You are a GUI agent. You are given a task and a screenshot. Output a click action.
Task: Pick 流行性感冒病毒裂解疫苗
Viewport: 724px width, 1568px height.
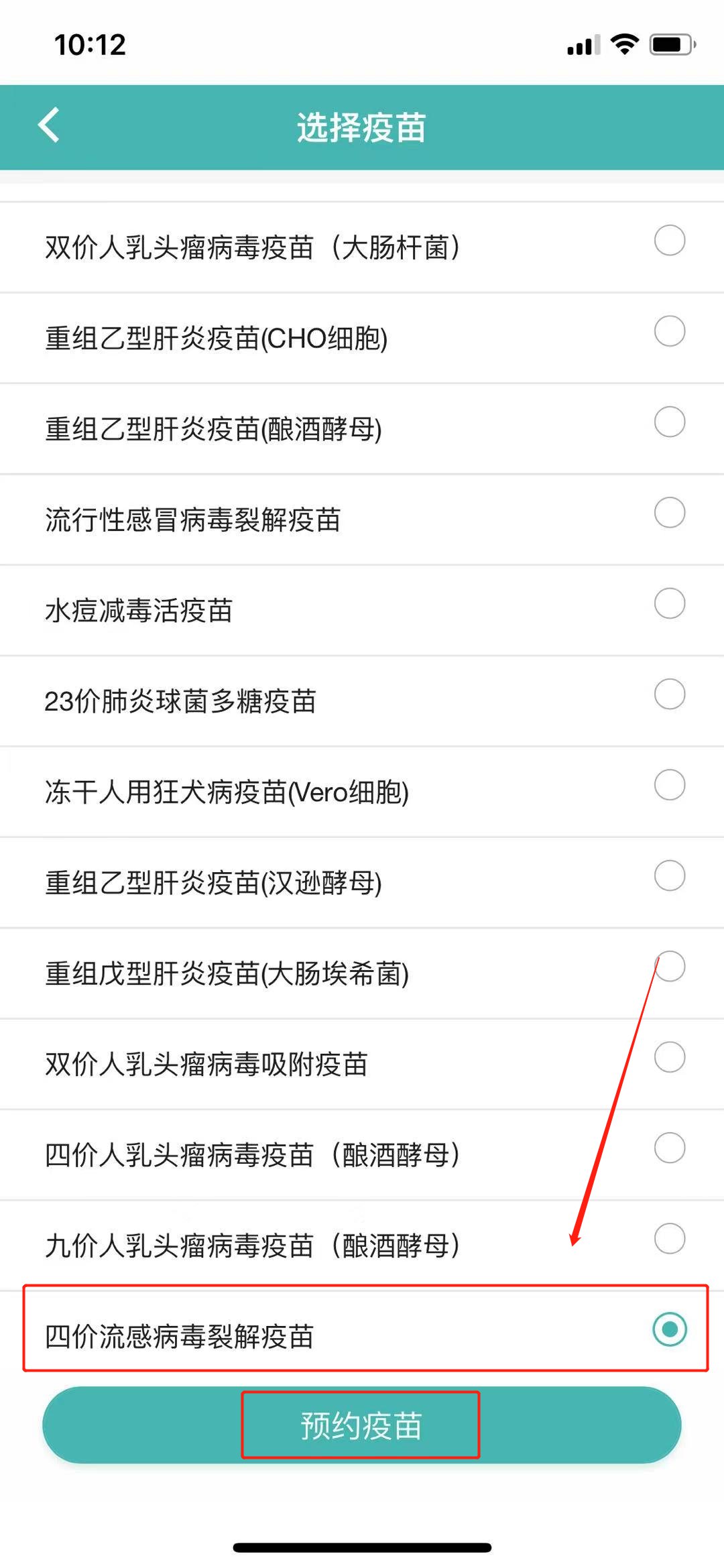click(669, 513)
